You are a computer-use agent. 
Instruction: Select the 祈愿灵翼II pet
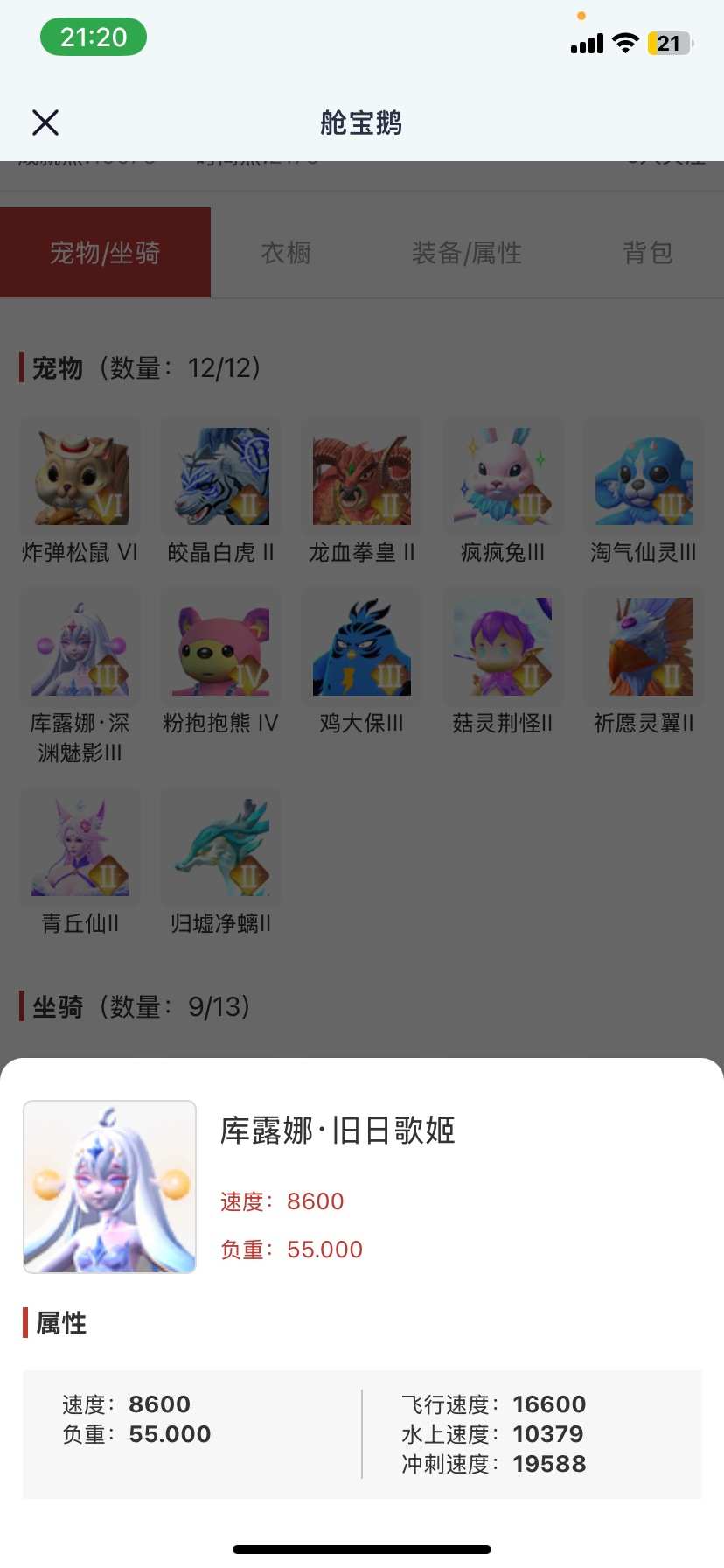(x=644, y=647)
